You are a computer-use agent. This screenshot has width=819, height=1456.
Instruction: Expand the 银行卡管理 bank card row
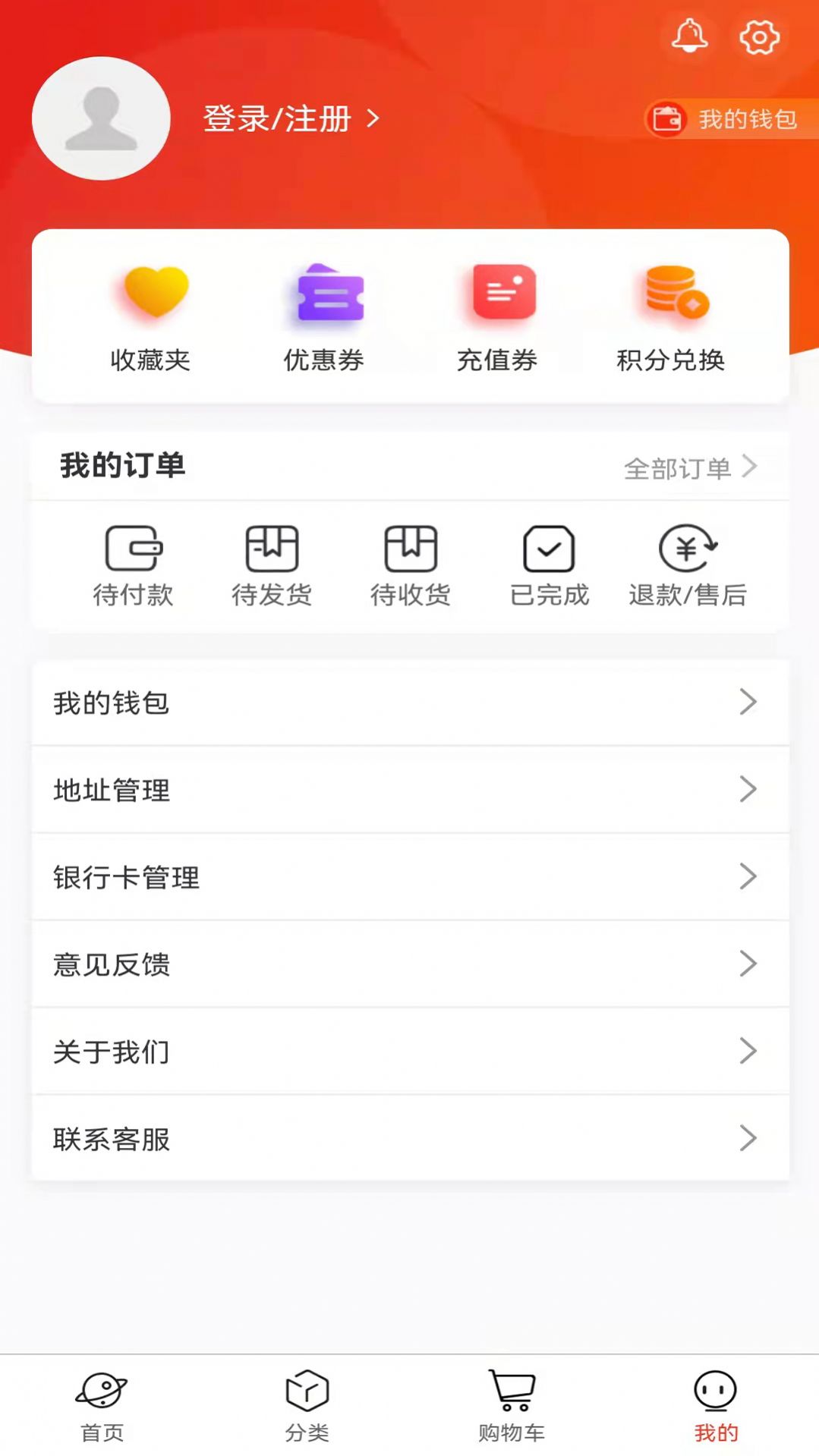[410, 877]
